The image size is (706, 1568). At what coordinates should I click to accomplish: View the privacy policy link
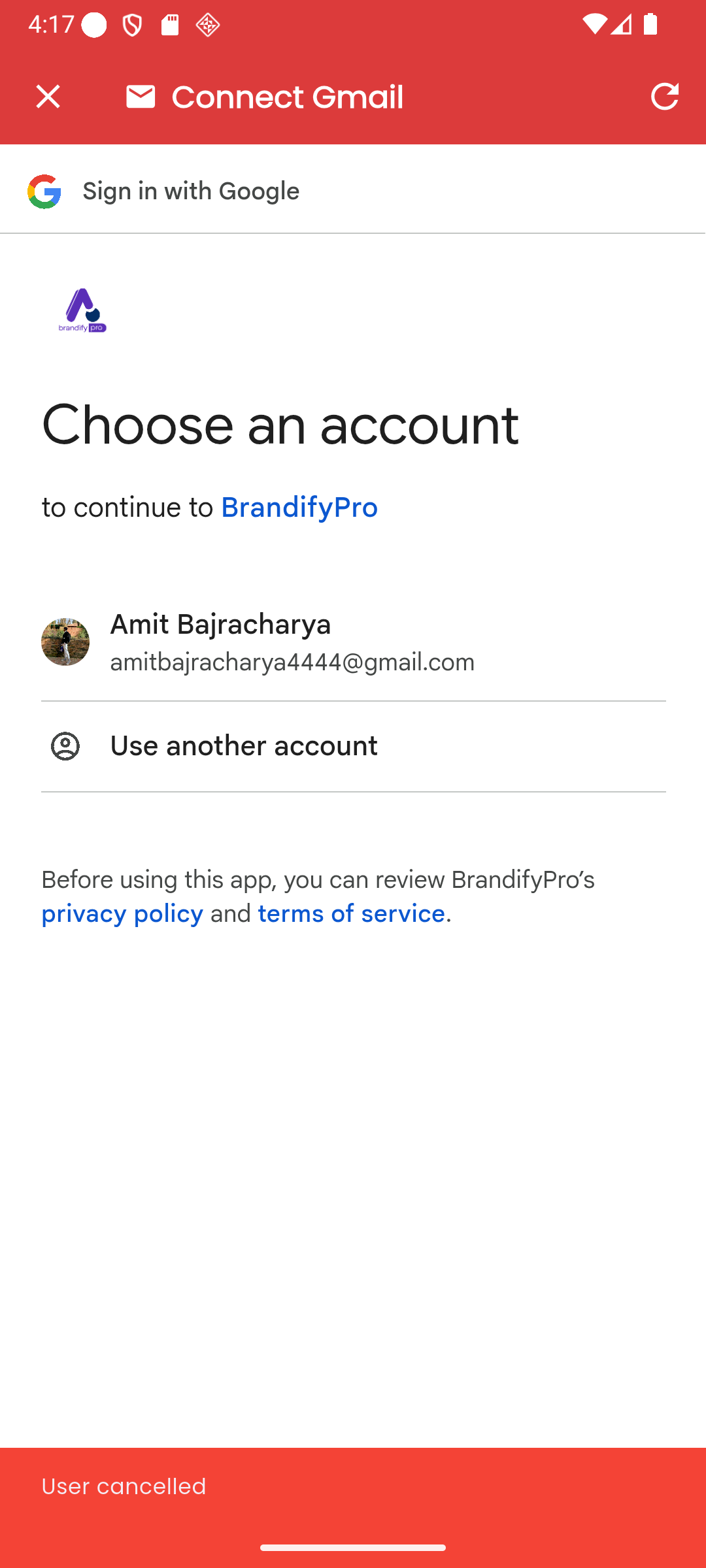click(122, 913)
